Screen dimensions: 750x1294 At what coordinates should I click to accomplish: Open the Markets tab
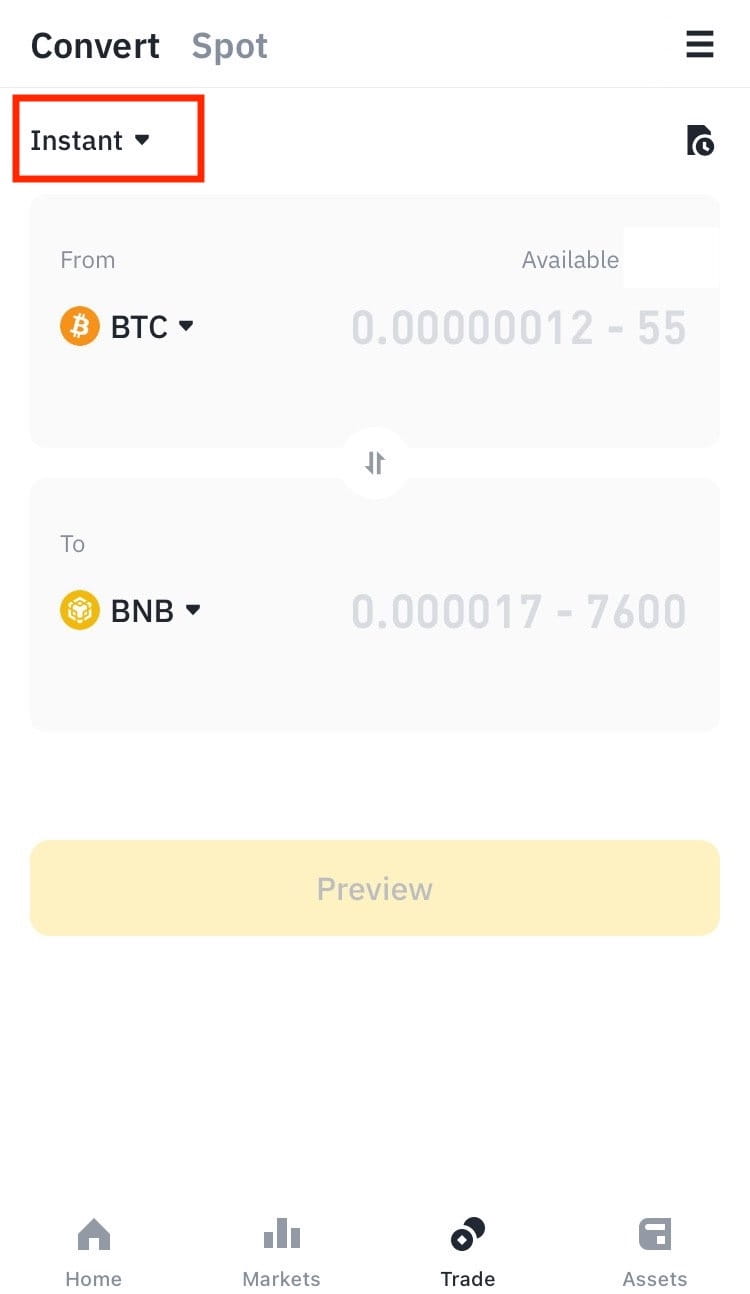coord(281,1252)
